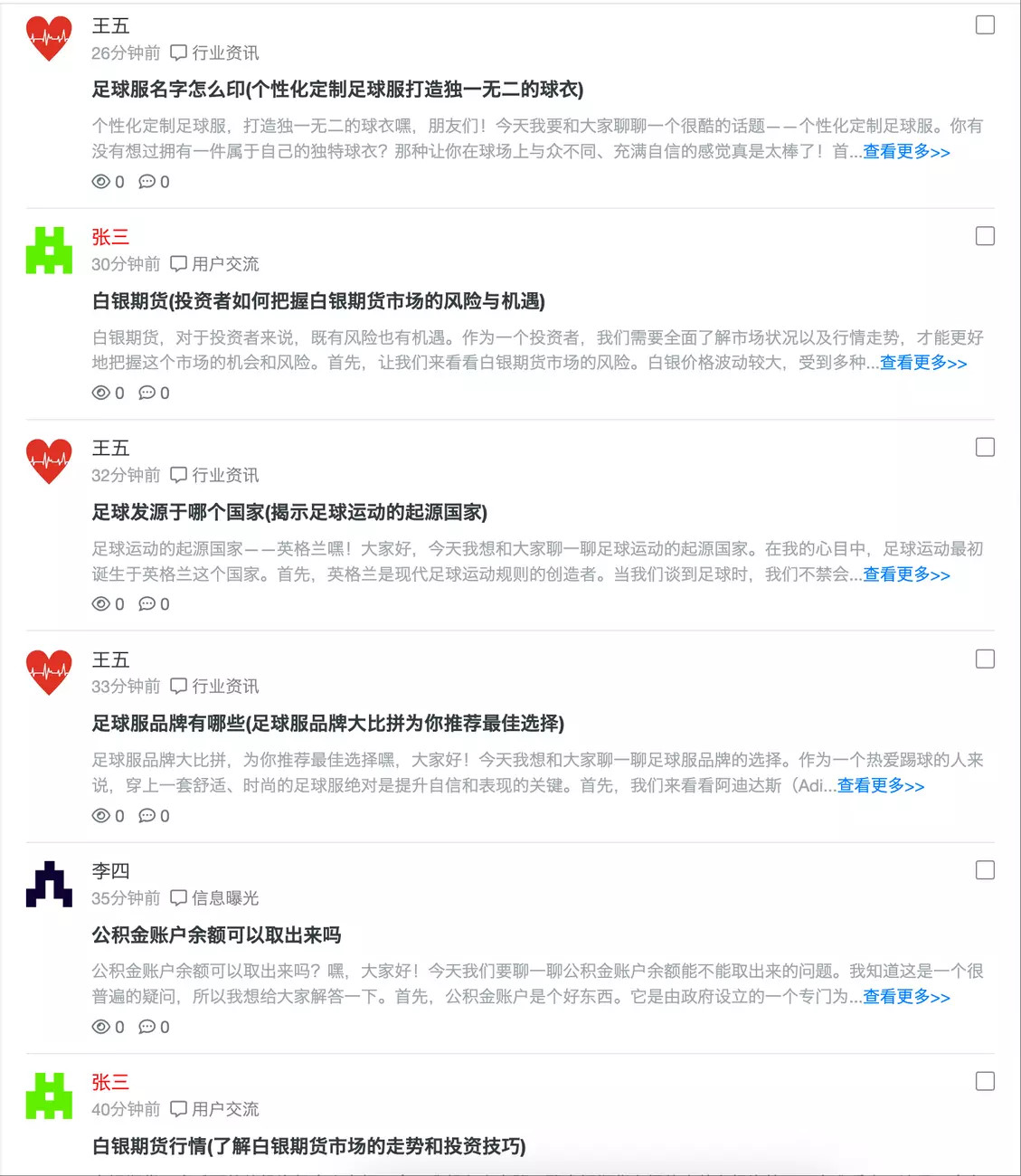
Task: Click the 行业资讯 category label
Action: coord(223,52)
